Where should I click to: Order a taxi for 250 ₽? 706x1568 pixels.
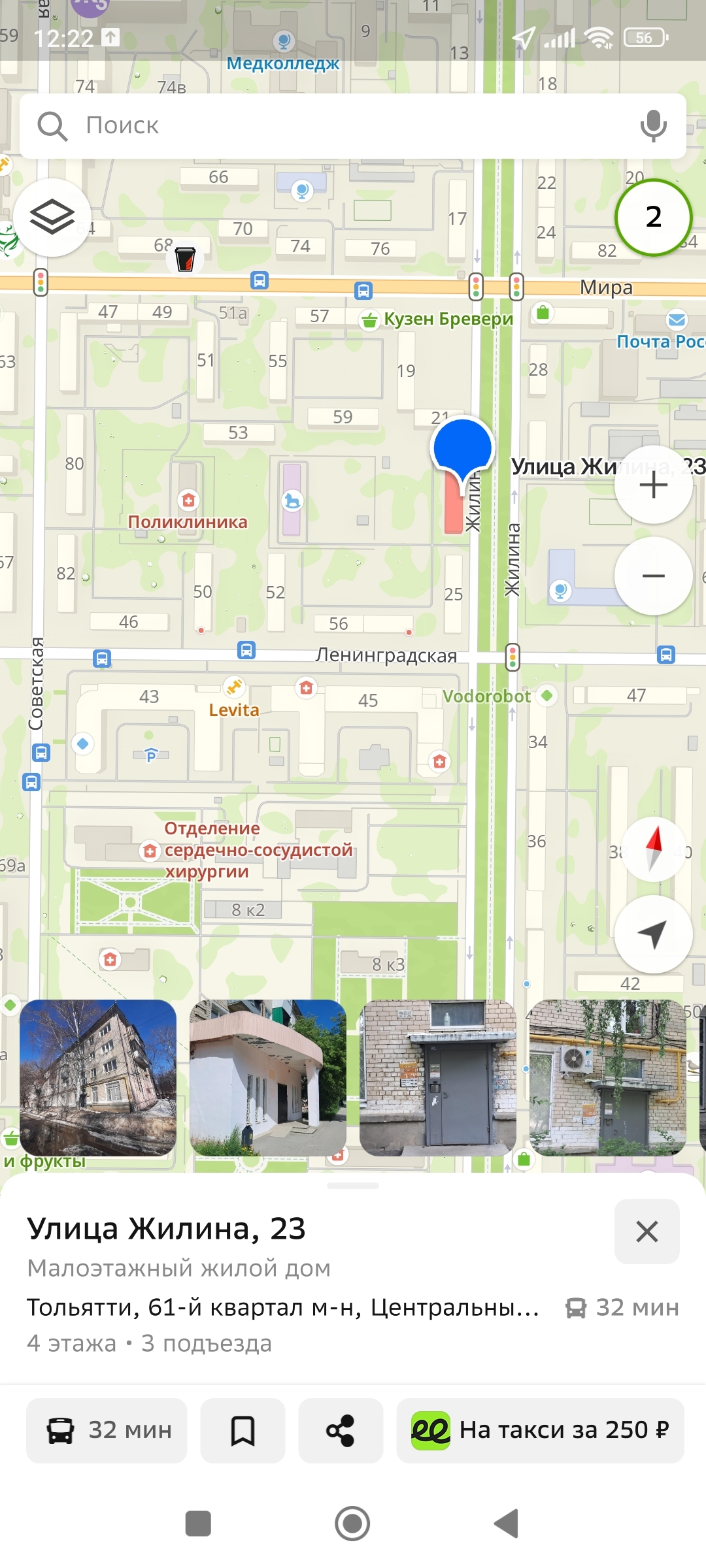(x=540, y=1430)
